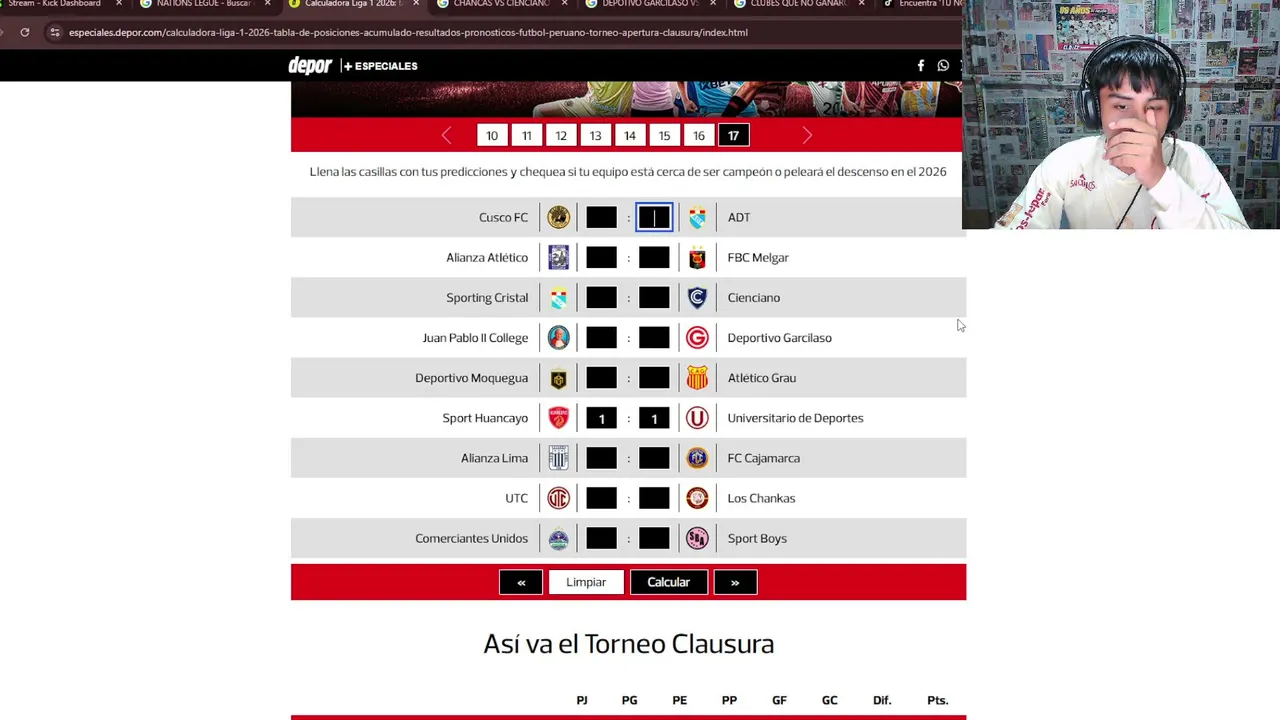The width and height of the screenshot is (1280, 720).
Task: Open the Depor Especiales home logo
Action: pyautogui.click(x=353, y=66)
